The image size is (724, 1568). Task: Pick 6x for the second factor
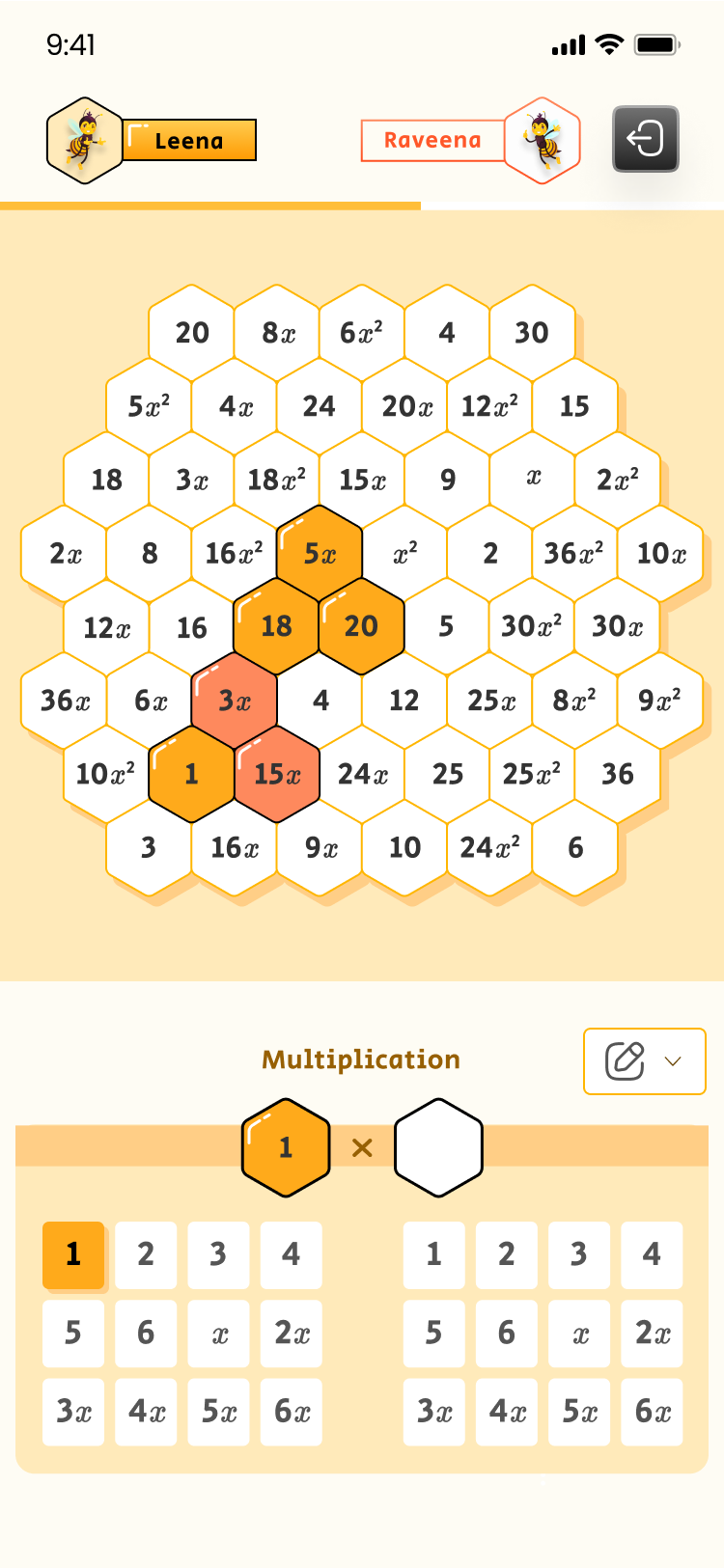tap(652, 1412)
